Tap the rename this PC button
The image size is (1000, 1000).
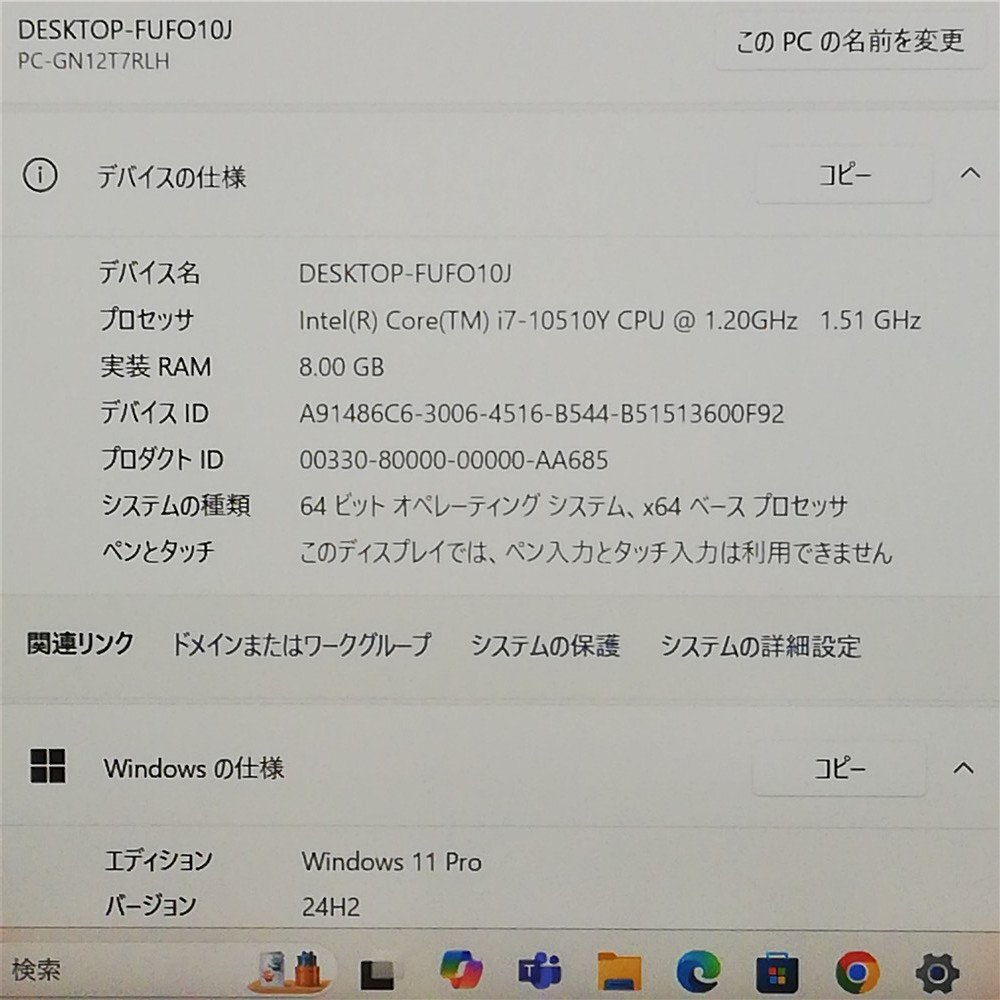click(849, 41)
